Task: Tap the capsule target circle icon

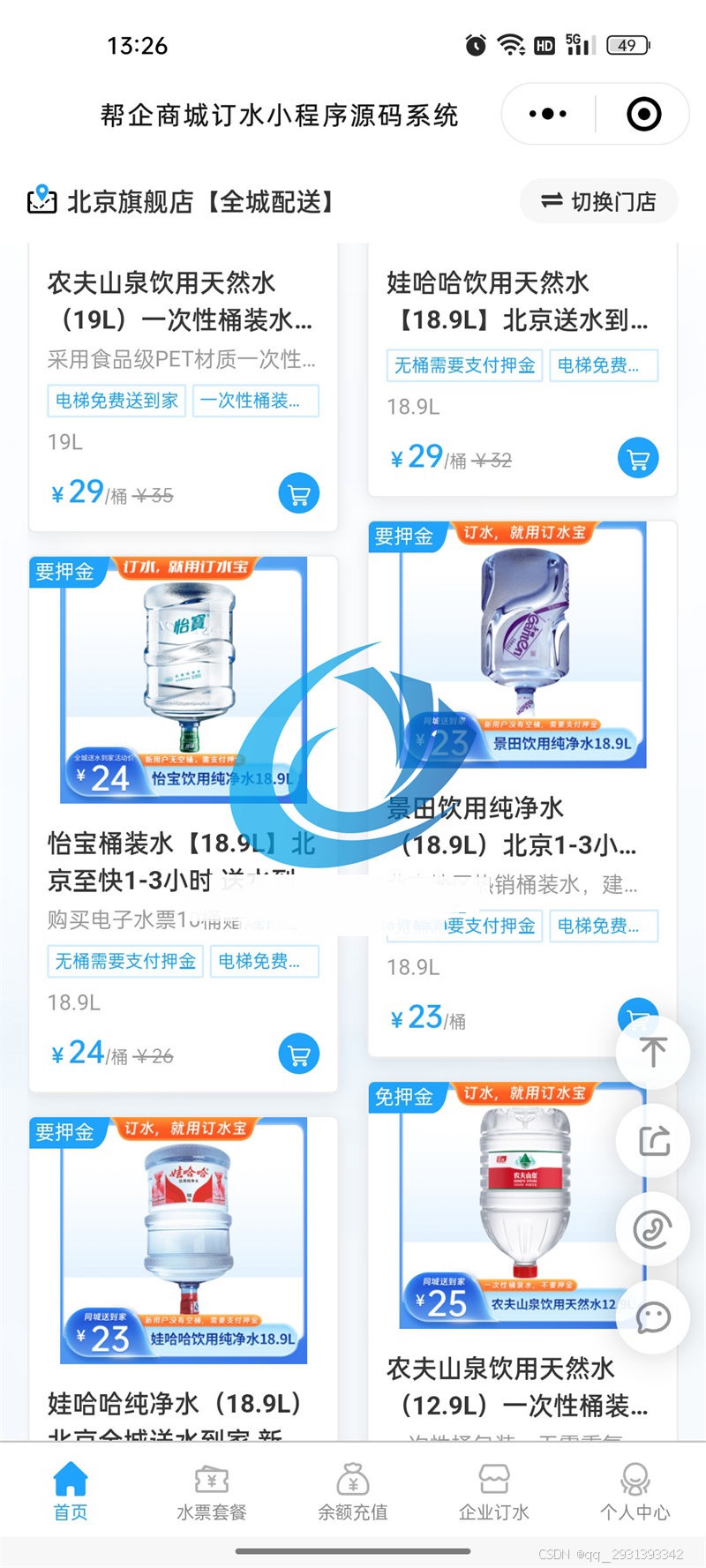Action: pyautogui.click(x=643, y=113)
